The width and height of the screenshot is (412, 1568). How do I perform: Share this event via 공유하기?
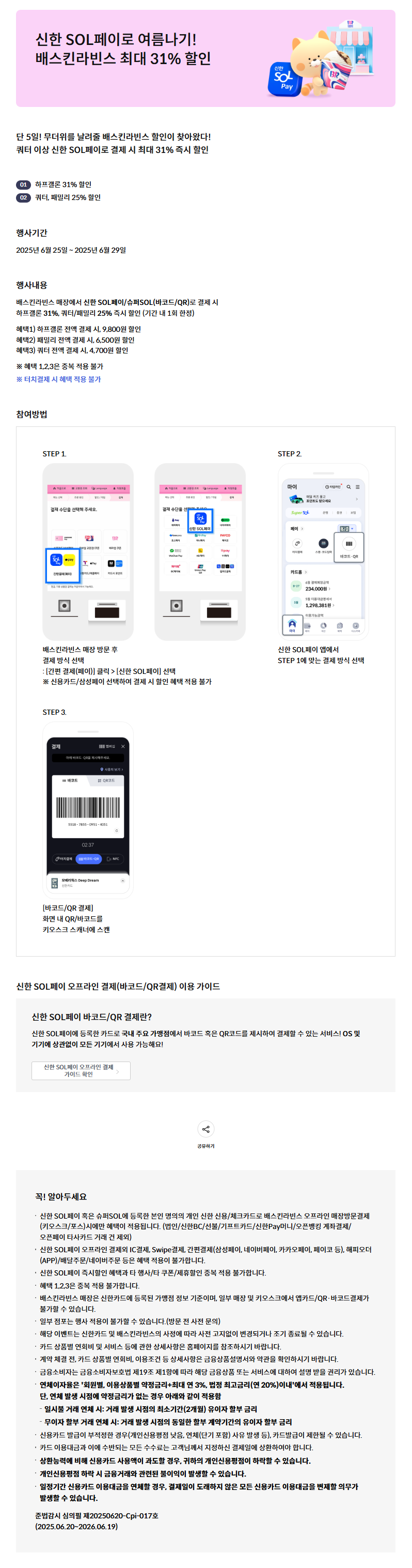click(x=205, y=1129)
